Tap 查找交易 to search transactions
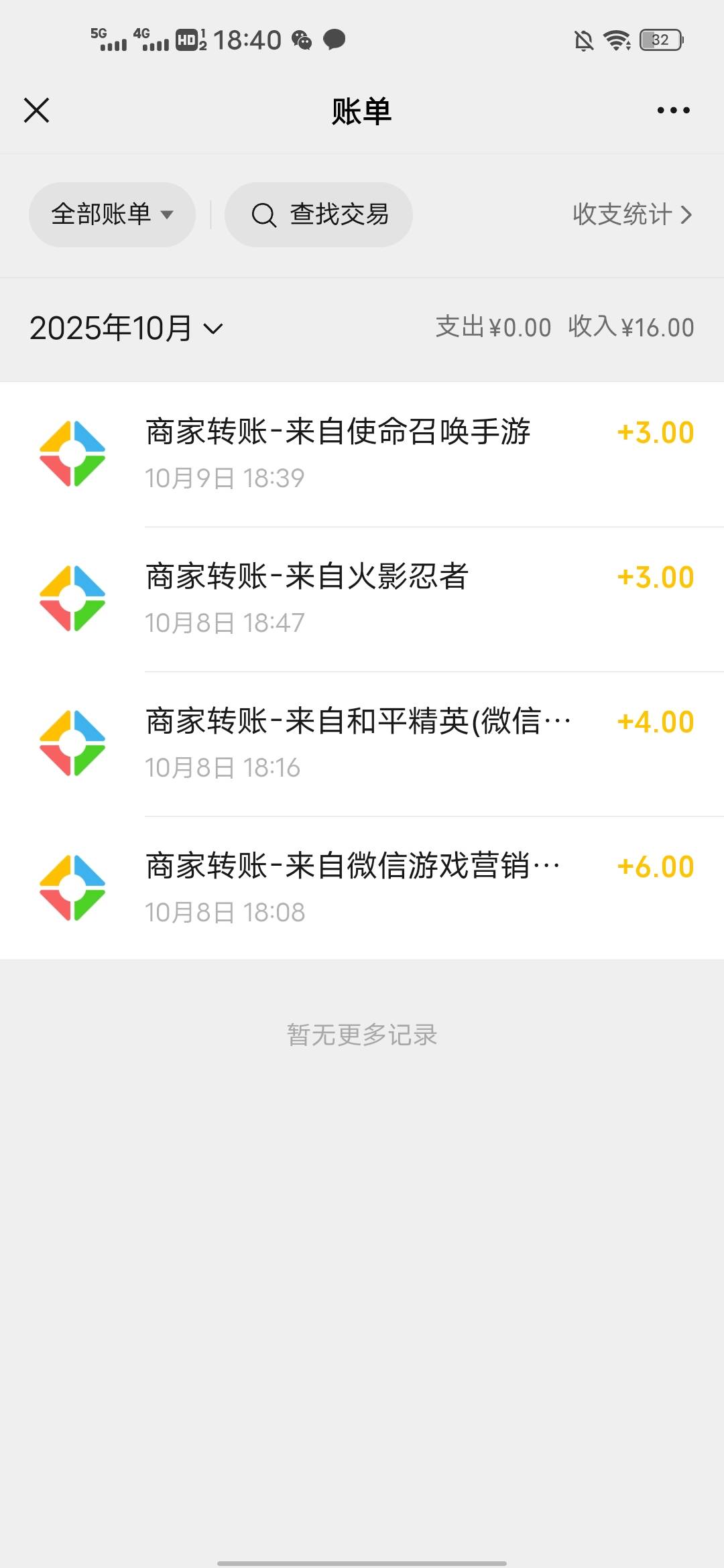 (x=319, y=214)
